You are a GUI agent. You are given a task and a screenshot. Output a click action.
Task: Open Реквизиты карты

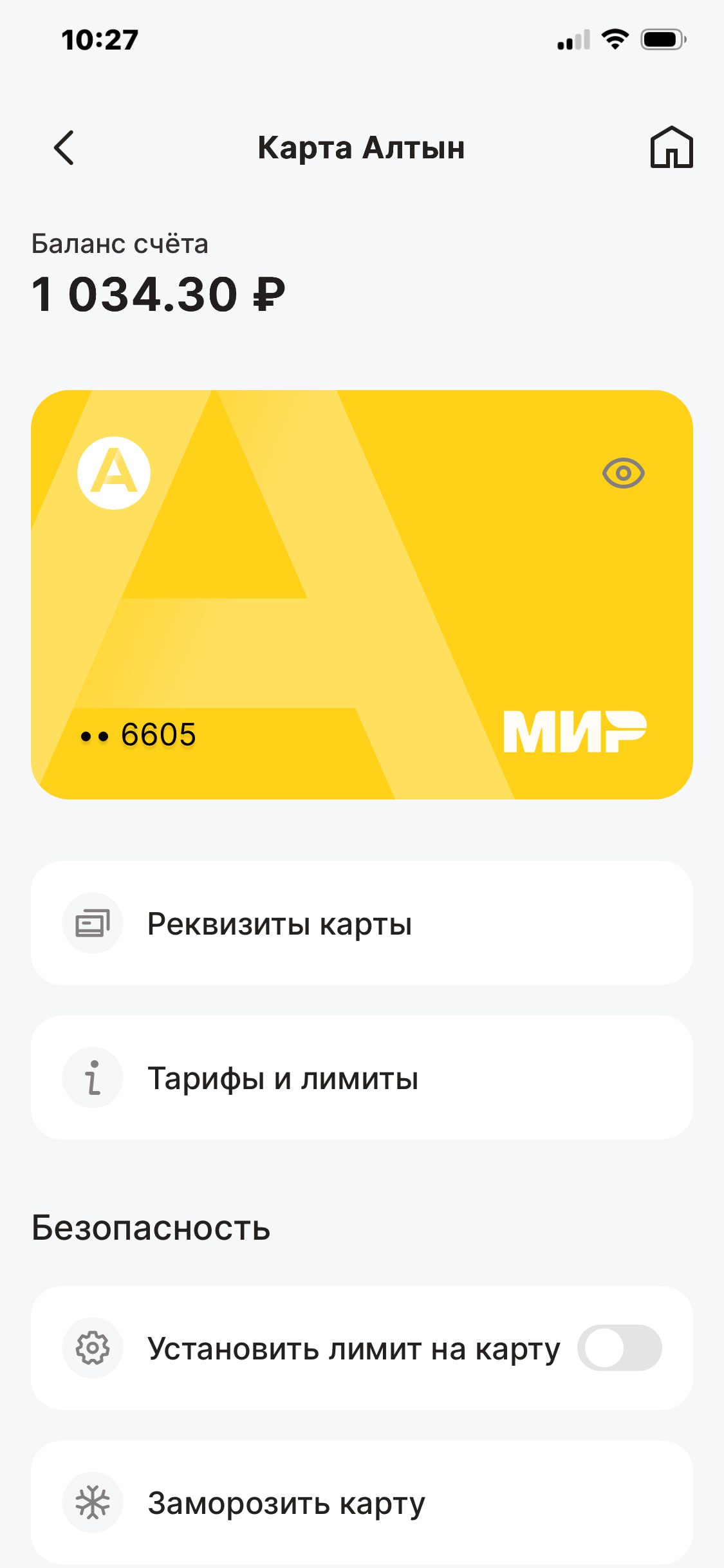[362, 923]
